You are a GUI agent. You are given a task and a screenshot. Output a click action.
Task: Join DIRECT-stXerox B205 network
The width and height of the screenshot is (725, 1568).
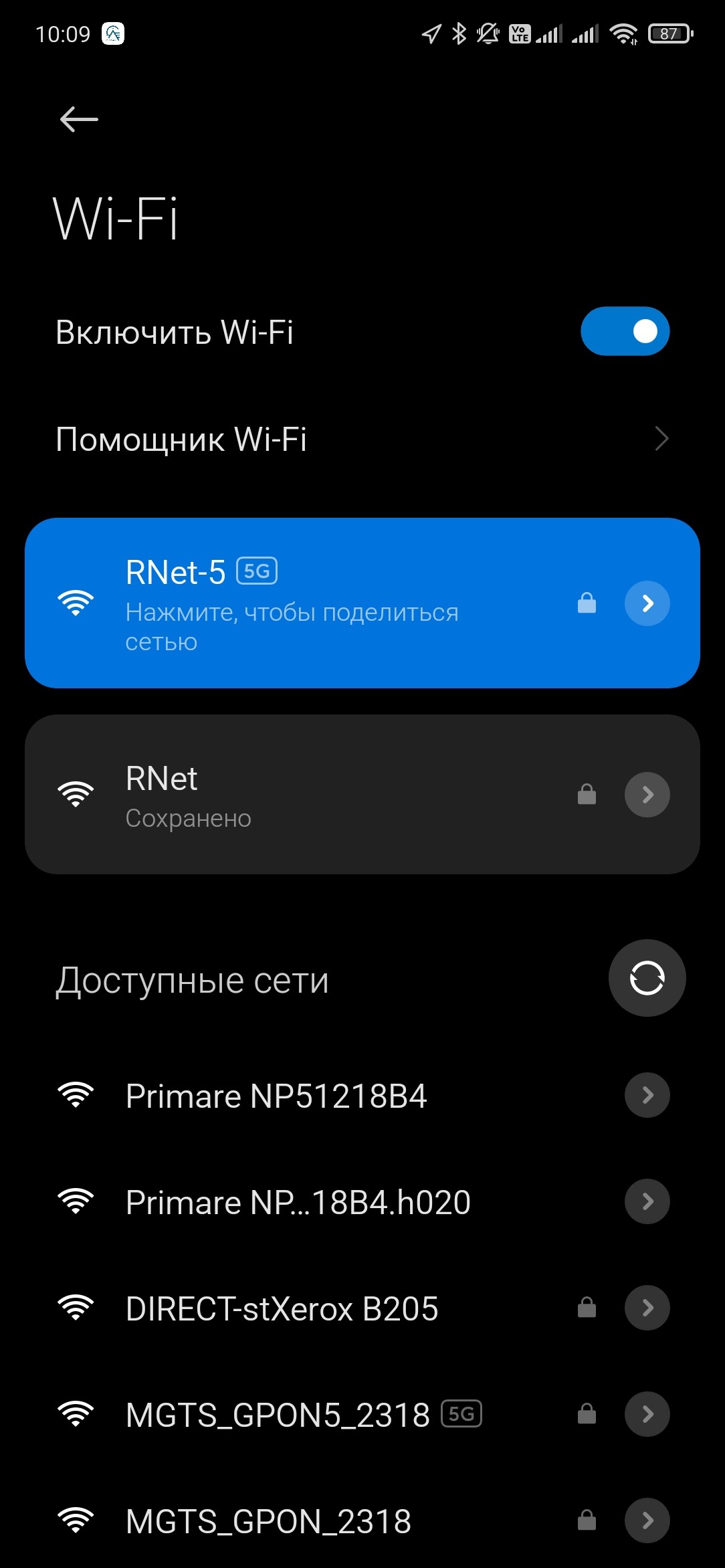[282, 1308]
